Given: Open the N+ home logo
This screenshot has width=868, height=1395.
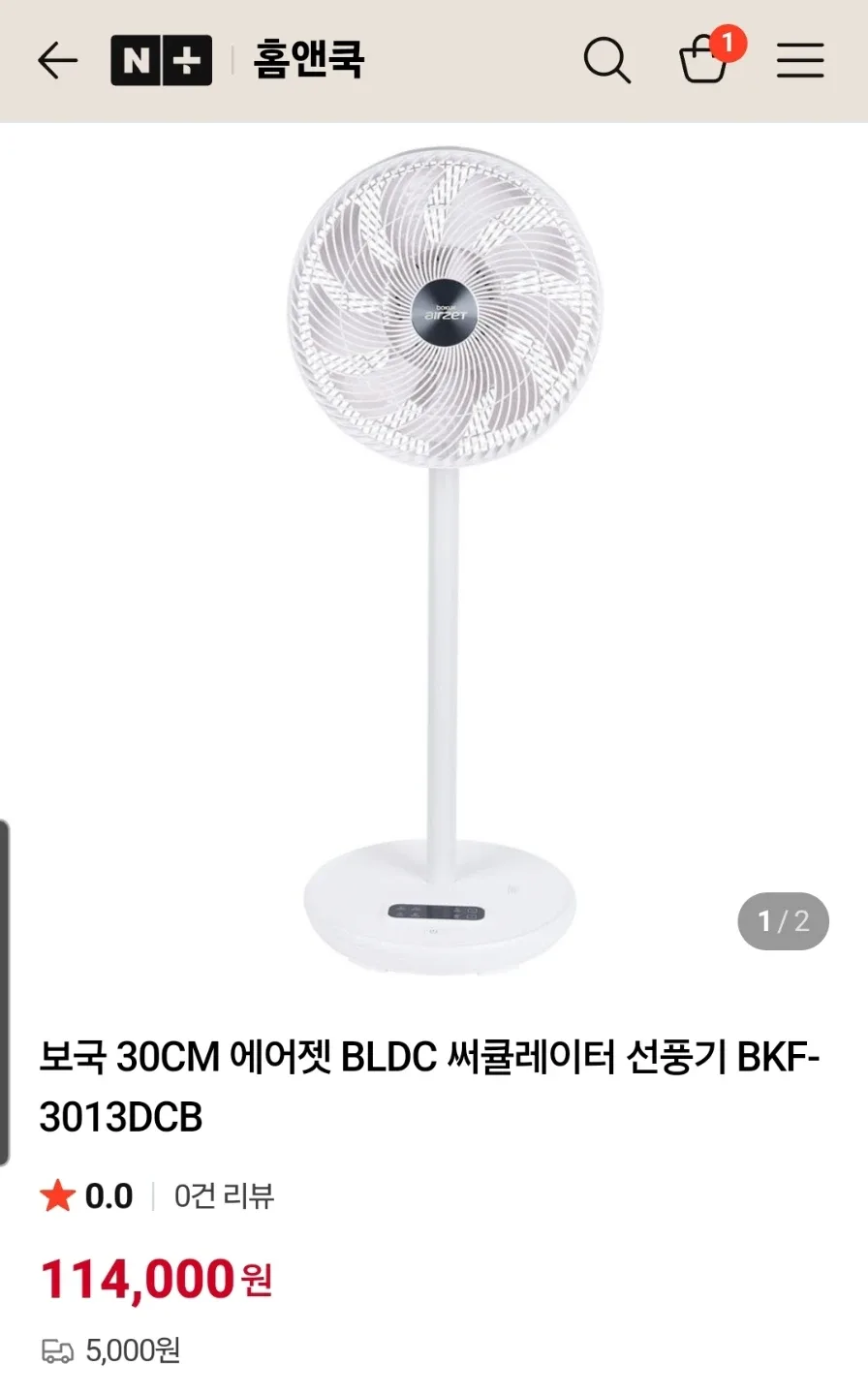Looking at the screenshot, I should pos(161,61).
